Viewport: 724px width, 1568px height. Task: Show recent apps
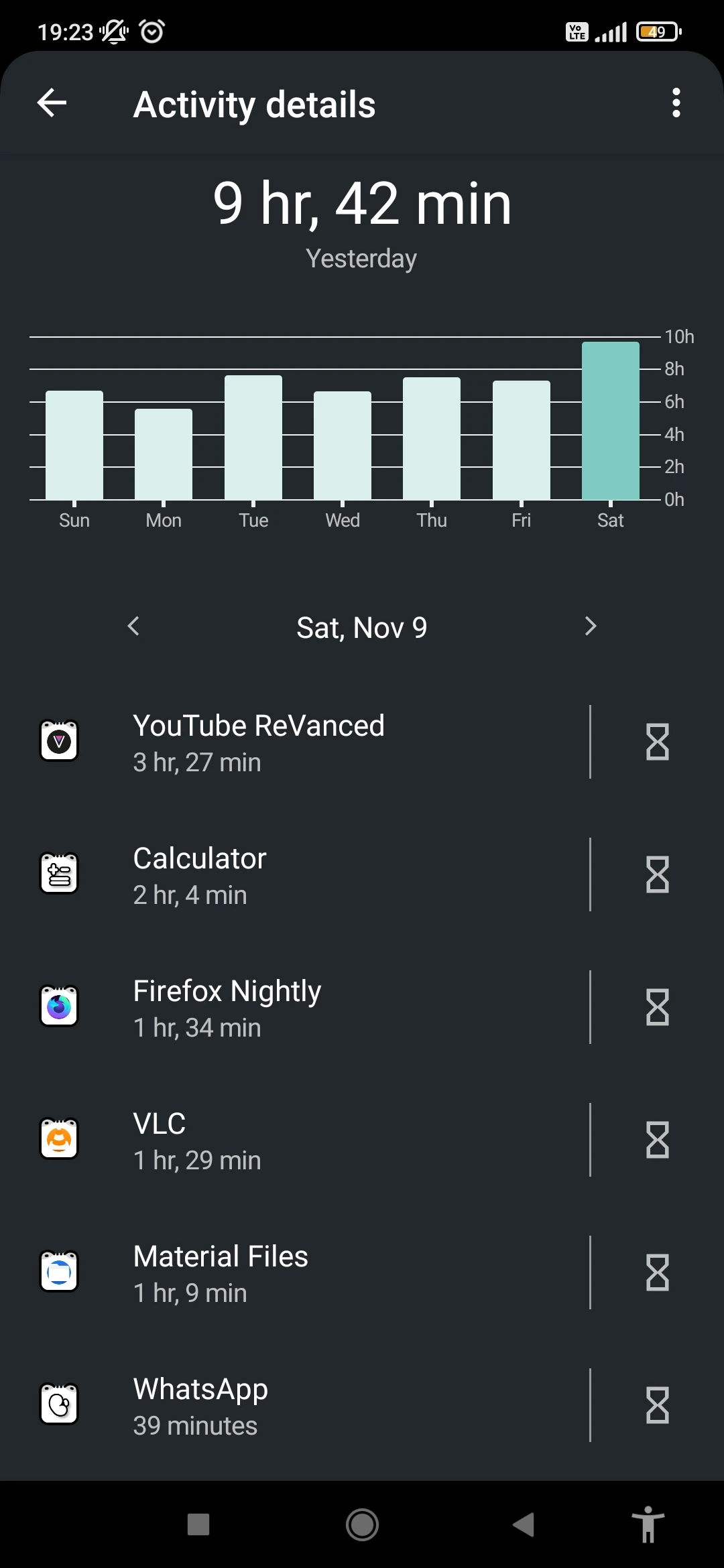198,1525
